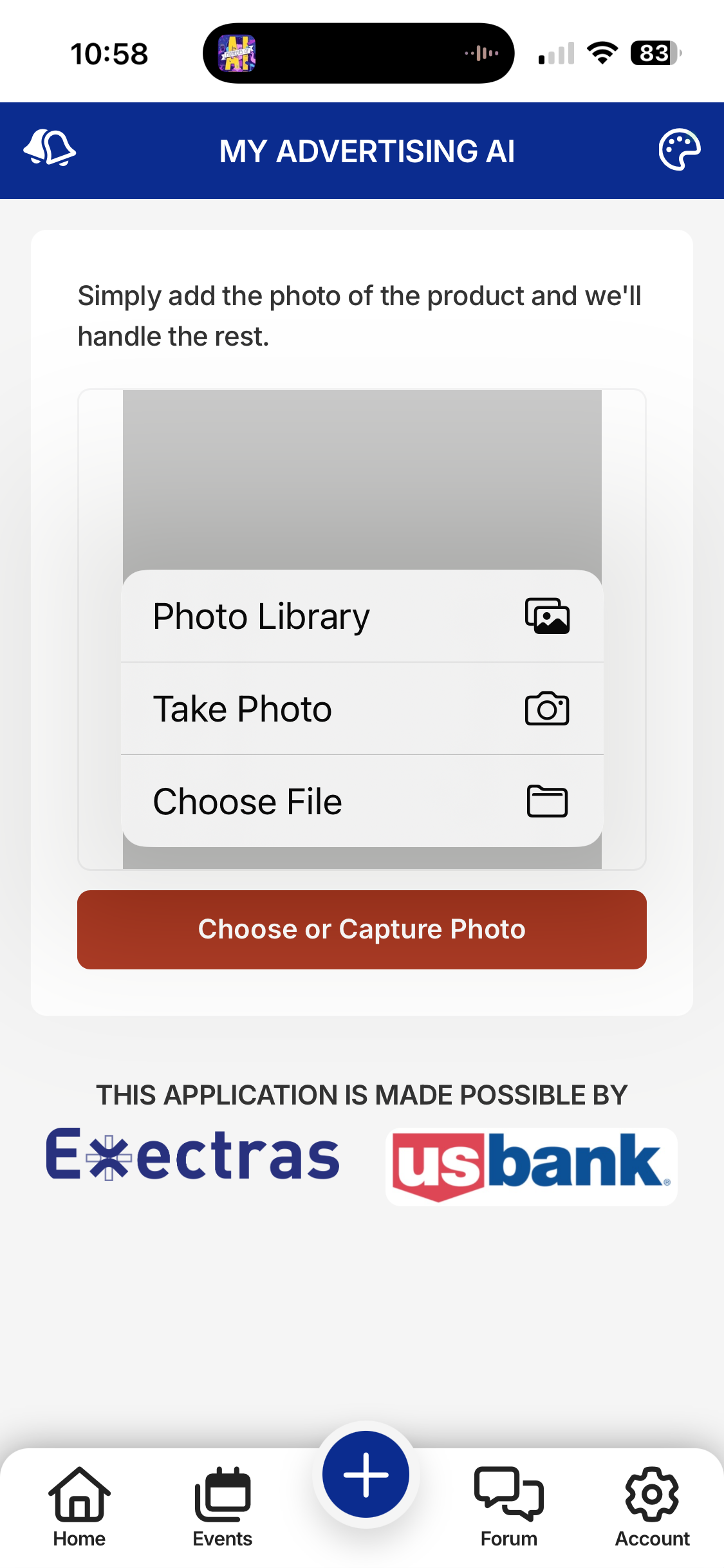Open the color theme palette
Viewport: 724px width, 1568px height.
pos(679,150)
